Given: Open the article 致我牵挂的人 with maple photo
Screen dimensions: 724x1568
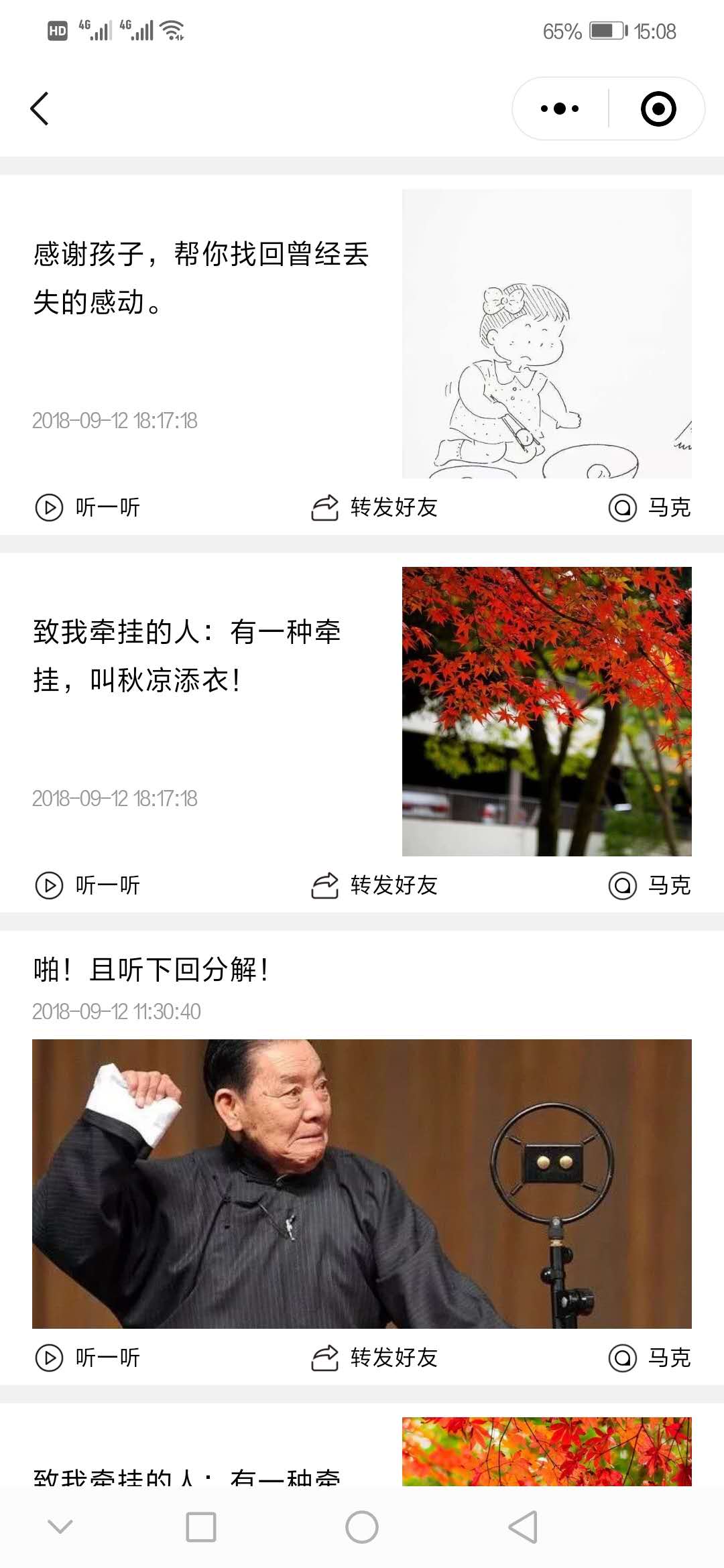Looking at the screenshot, I should click(x=187, y=656).
